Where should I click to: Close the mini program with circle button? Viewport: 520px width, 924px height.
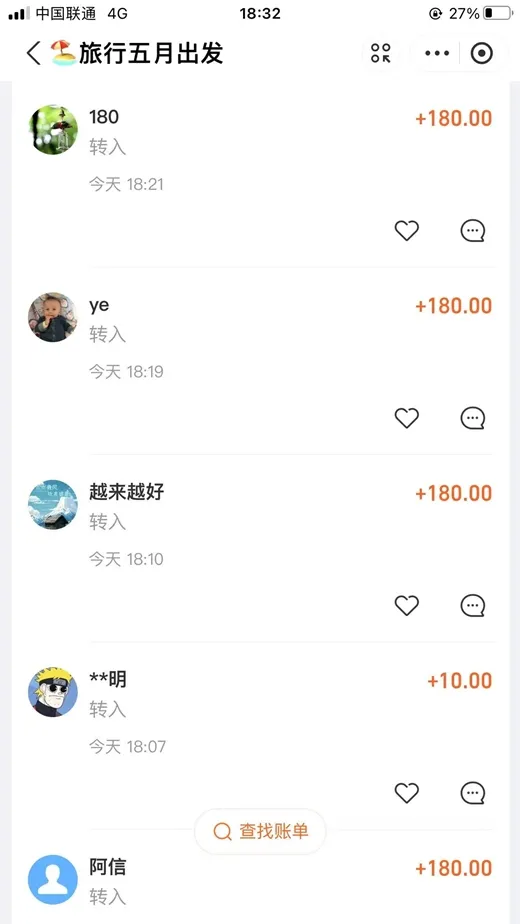coord(482,54)
